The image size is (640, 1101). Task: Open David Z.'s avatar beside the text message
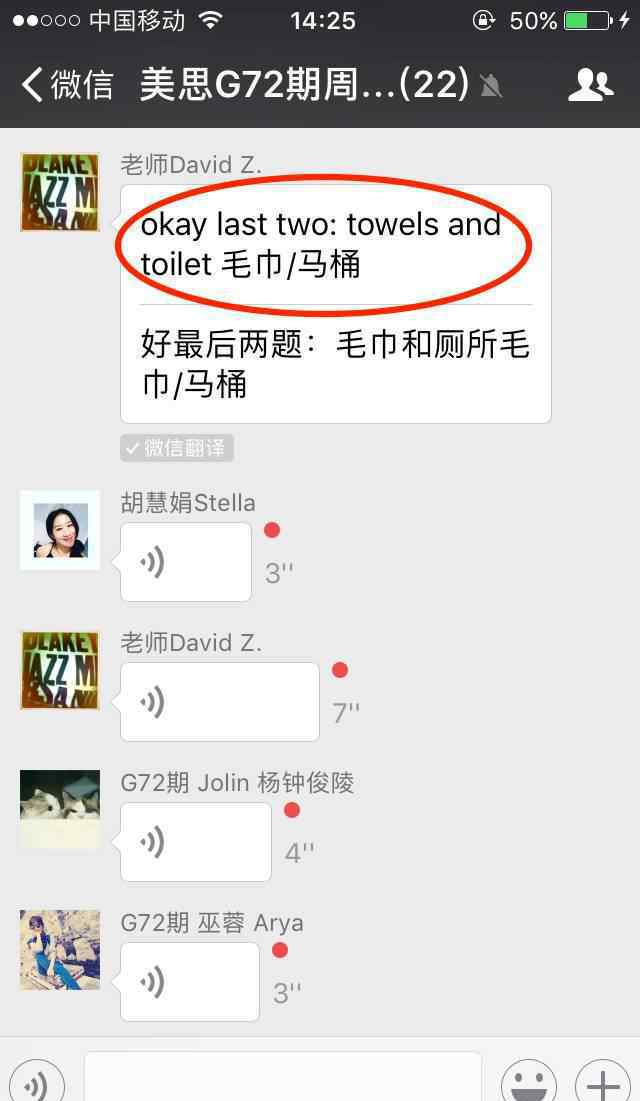pos(60,192)
